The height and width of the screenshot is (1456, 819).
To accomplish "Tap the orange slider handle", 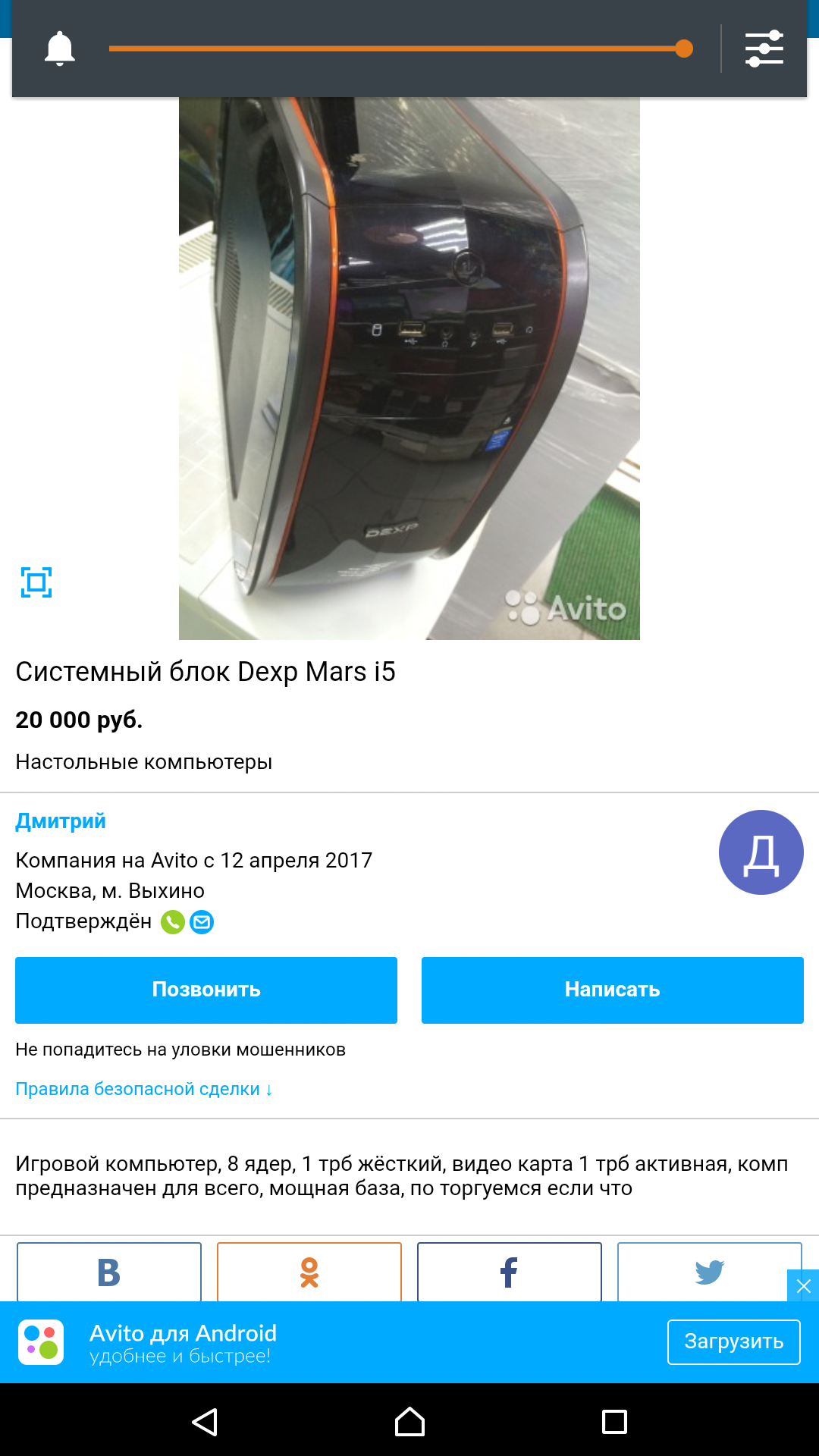I will pyautogui.click(x=684, y=49).
